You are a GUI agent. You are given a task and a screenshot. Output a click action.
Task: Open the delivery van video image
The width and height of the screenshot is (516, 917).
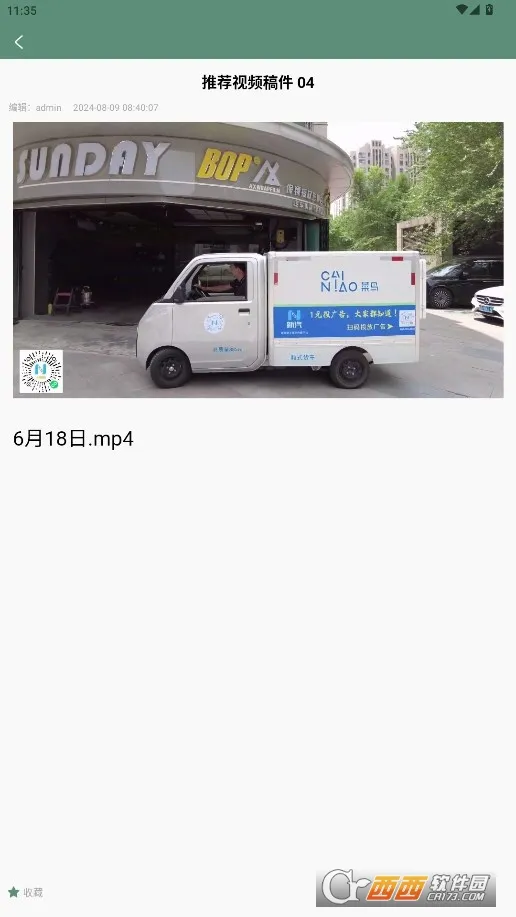[258, 260]
